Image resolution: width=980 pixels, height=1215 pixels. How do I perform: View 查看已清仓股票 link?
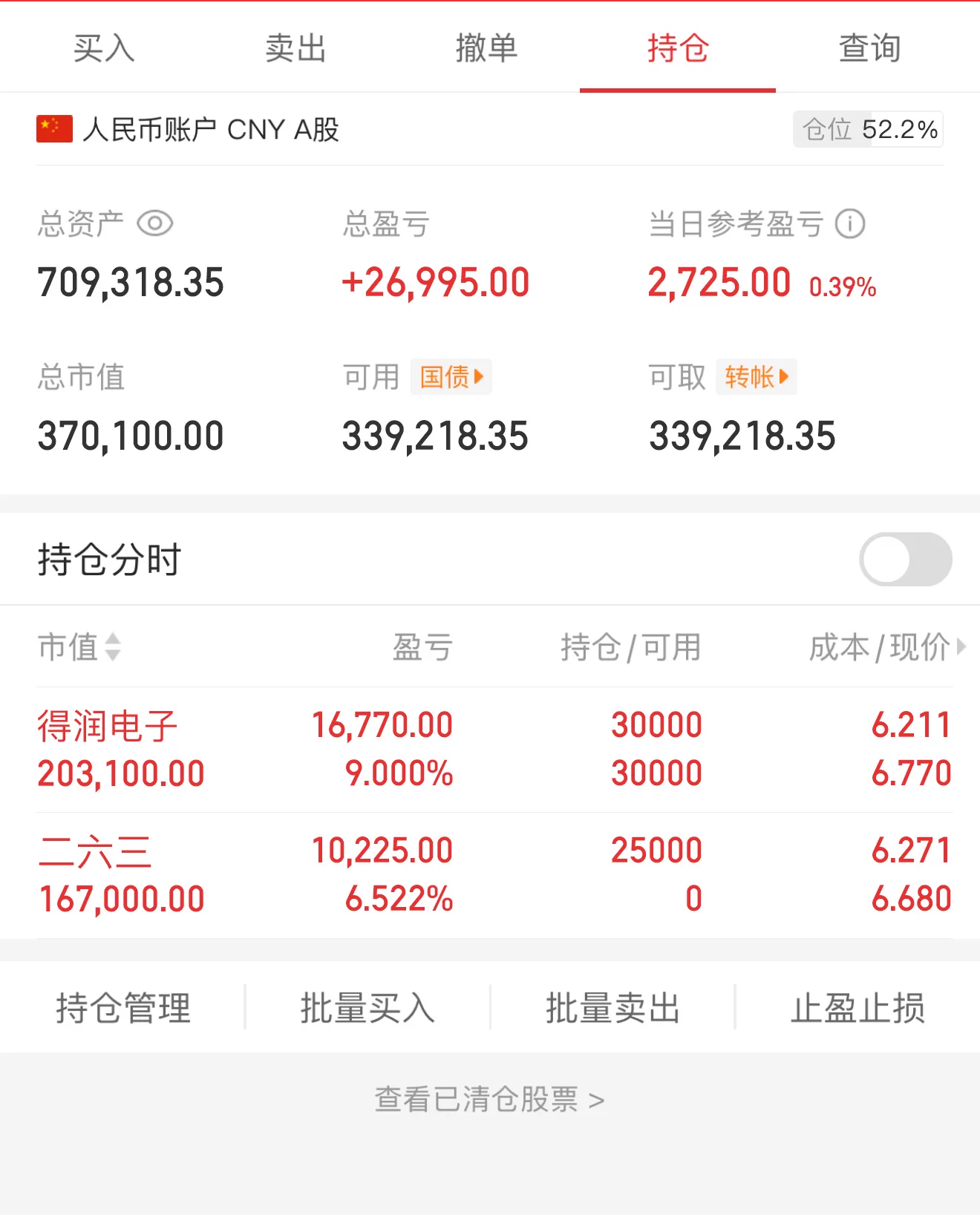(x=489, y=1099)
